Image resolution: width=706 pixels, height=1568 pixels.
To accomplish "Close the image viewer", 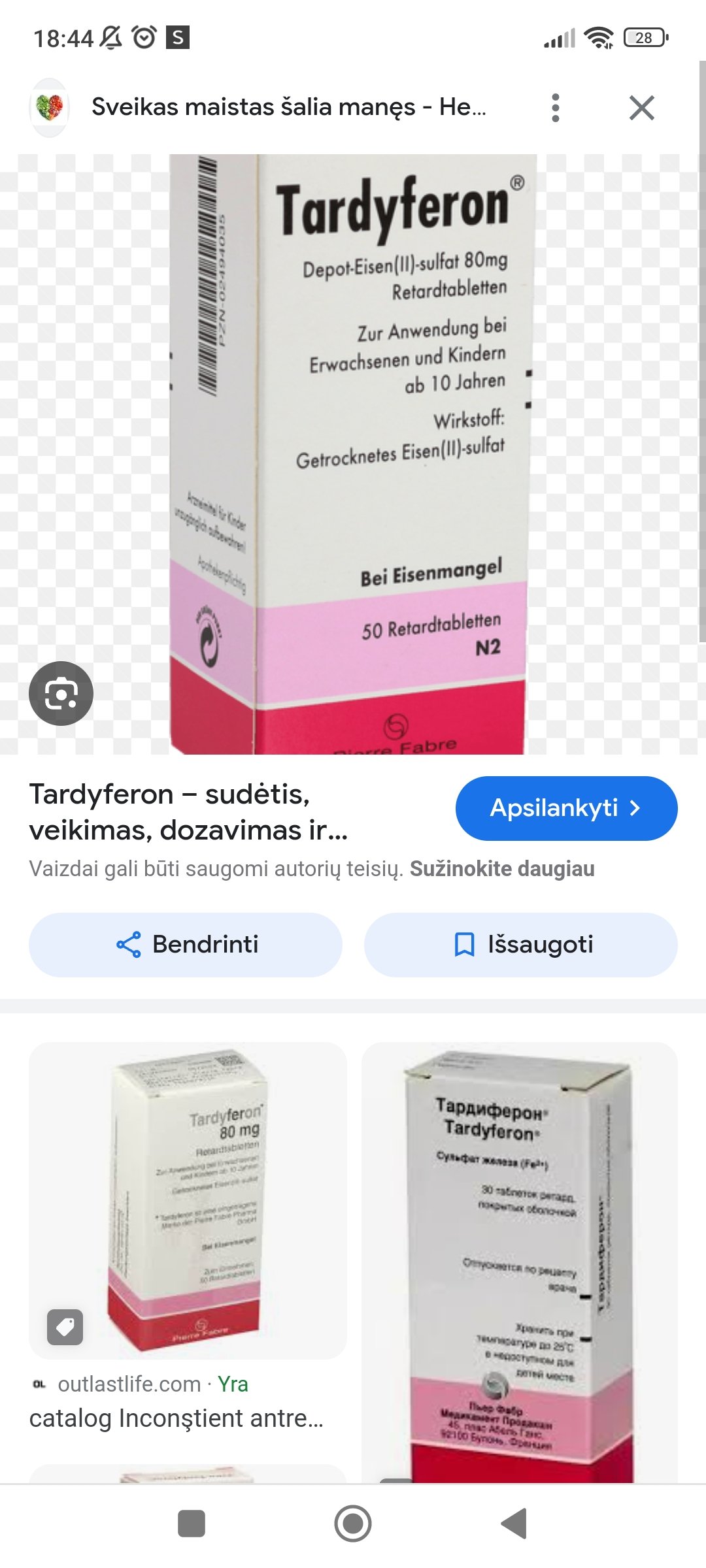I will 641,108.
